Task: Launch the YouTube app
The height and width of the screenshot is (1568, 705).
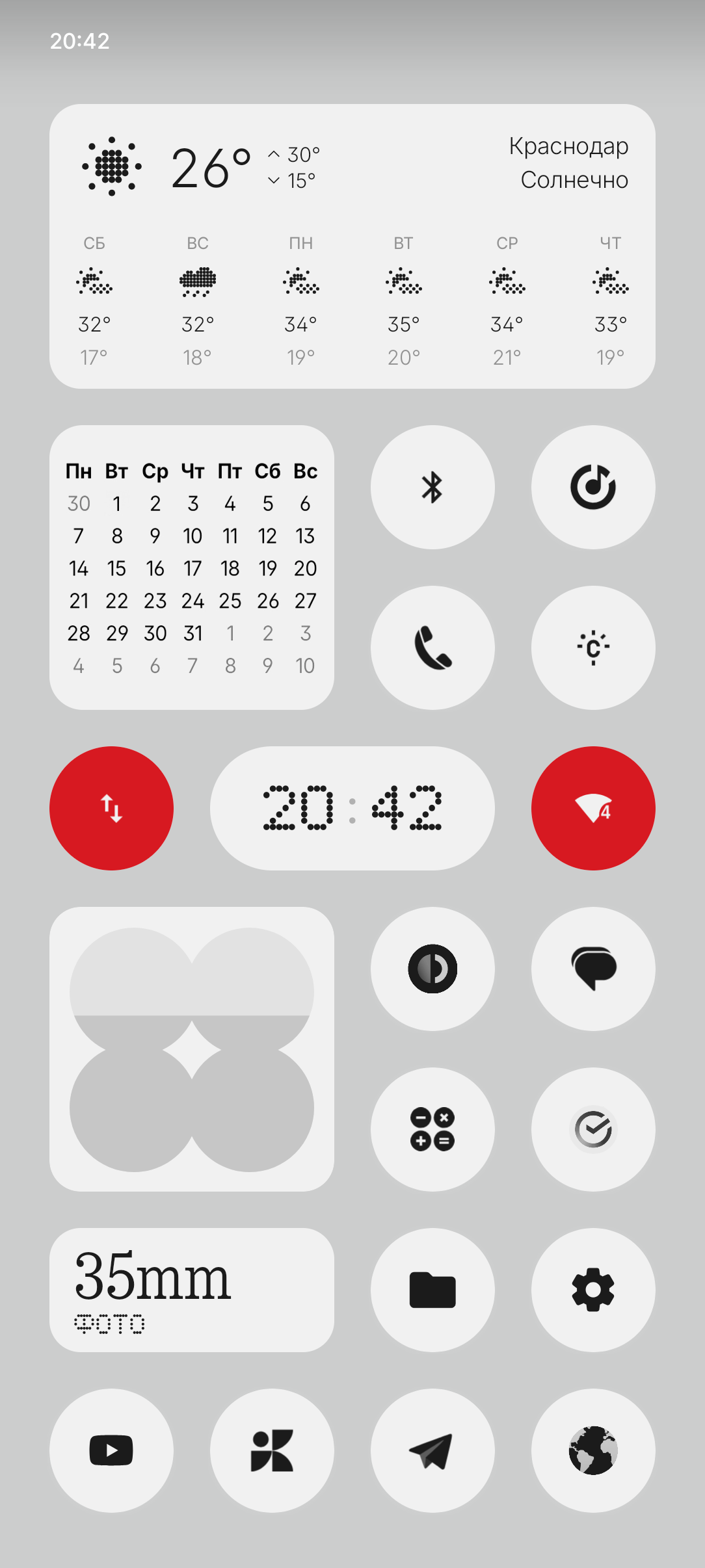Action: 111,1450
